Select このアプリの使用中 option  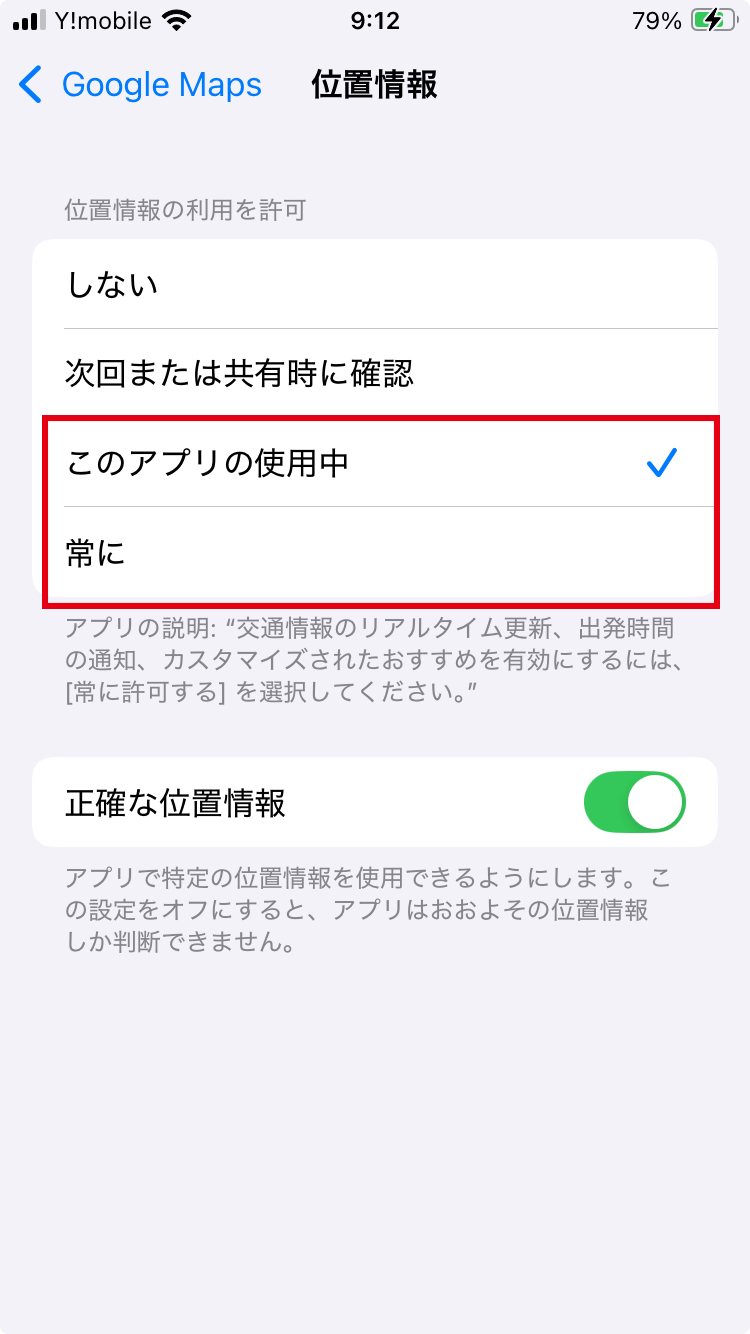point(374,463)
